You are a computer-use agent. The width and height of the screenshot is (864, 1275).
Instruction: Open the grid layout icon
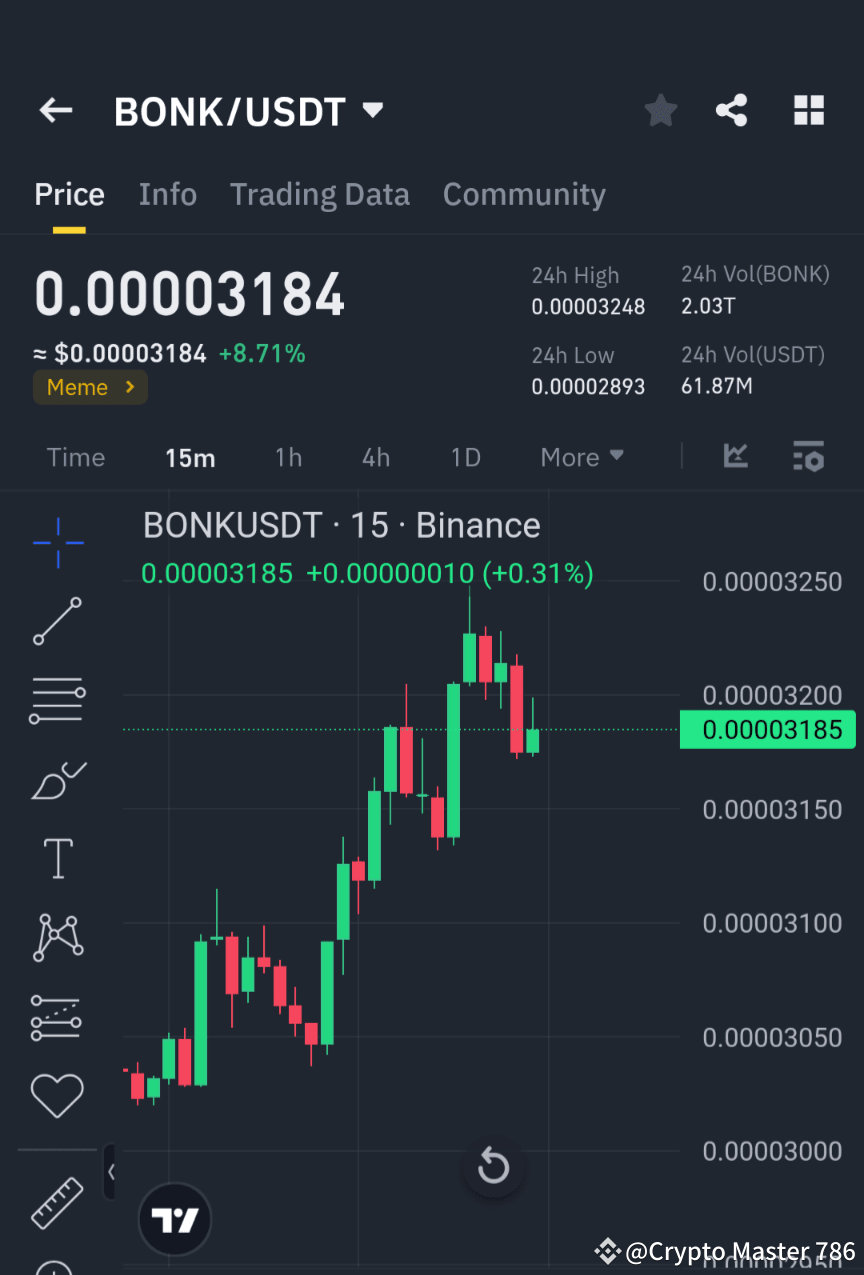click(x=808, y=110)
